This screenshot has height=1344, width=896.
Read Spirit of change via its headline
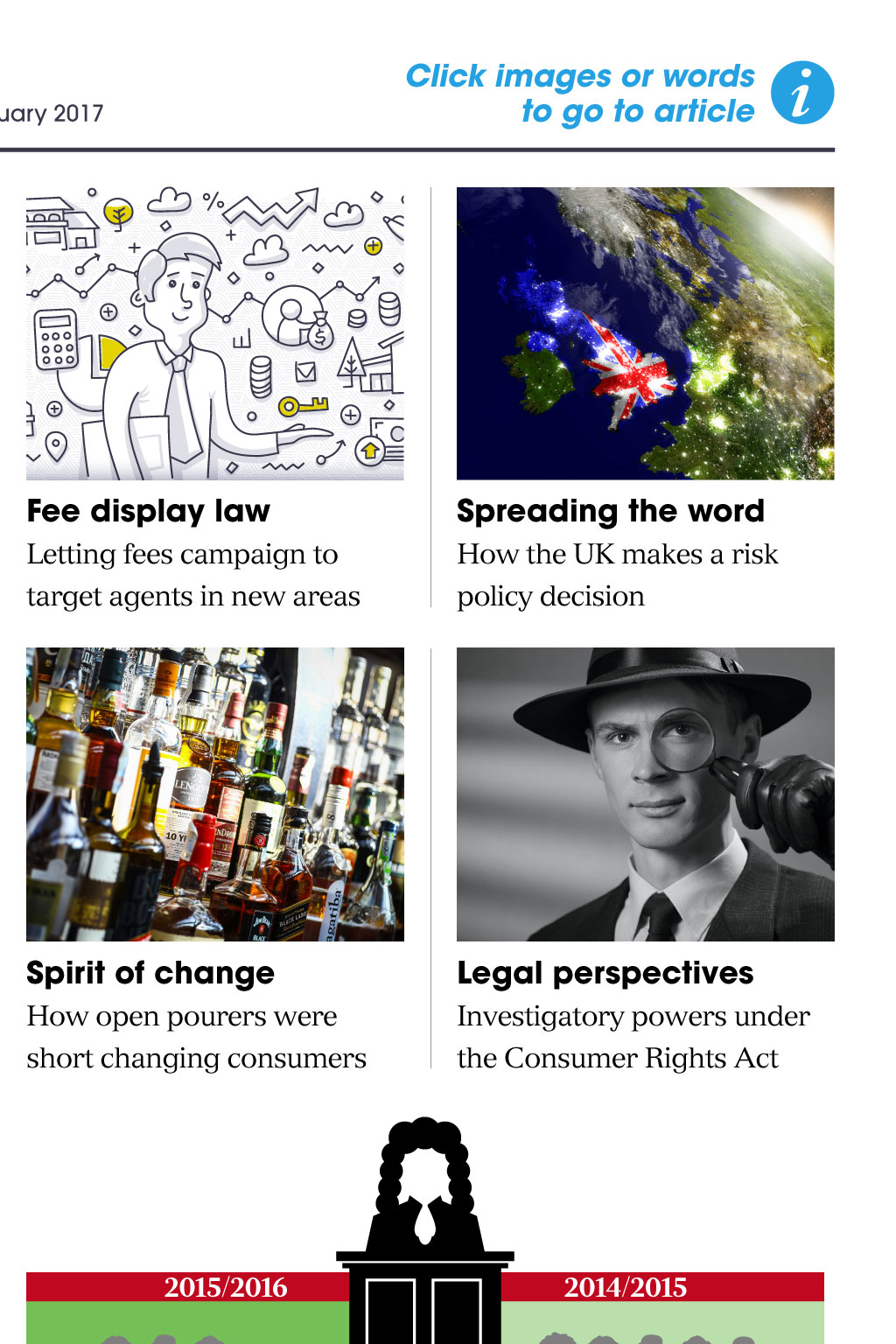(x=150, y=973)
